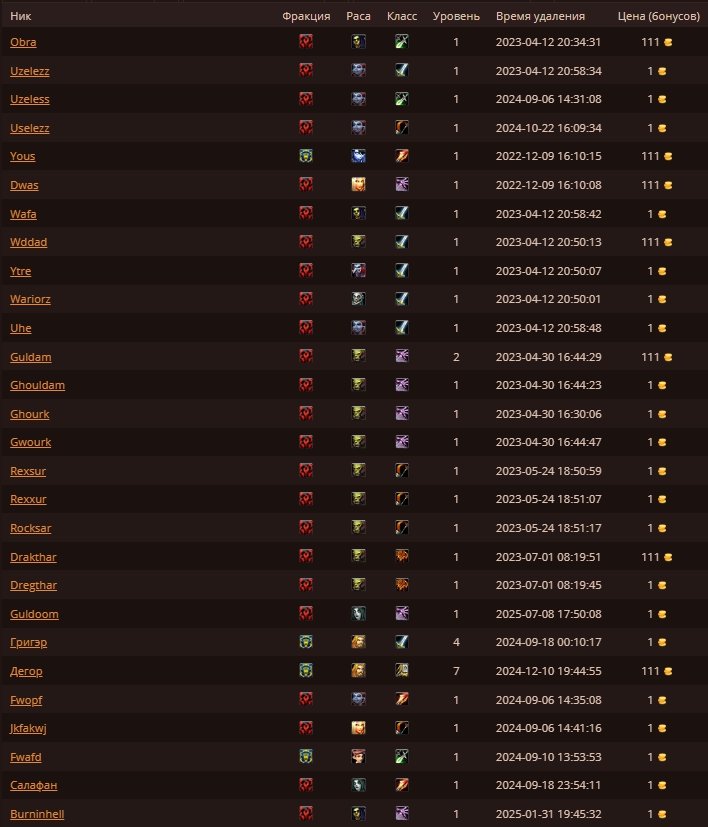Select the Guldoom nickname link
708x827 pixels.
pyautogui.click(x=34, y=614)
